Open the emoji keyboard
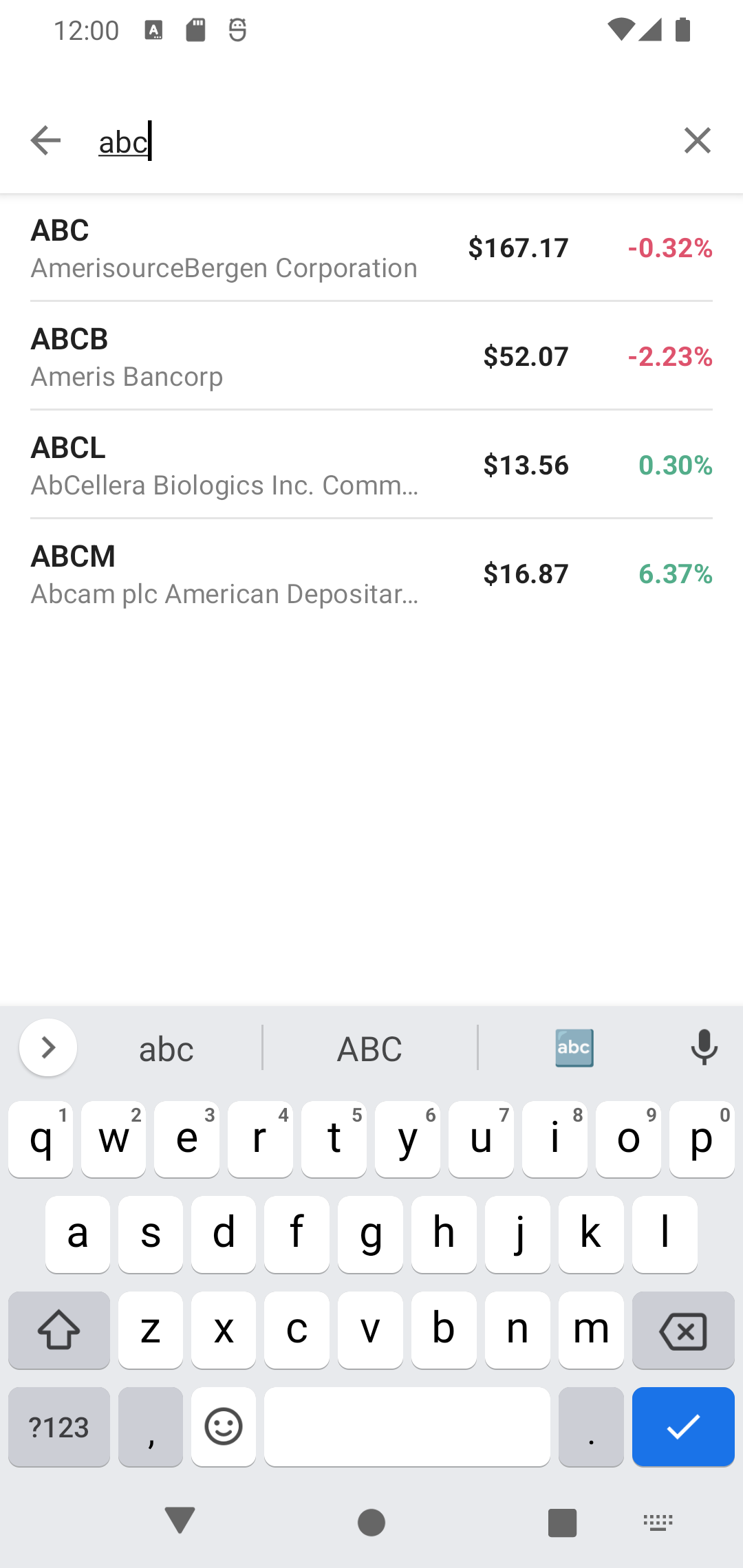The image size is (743, 1568). click(224, 1426)
